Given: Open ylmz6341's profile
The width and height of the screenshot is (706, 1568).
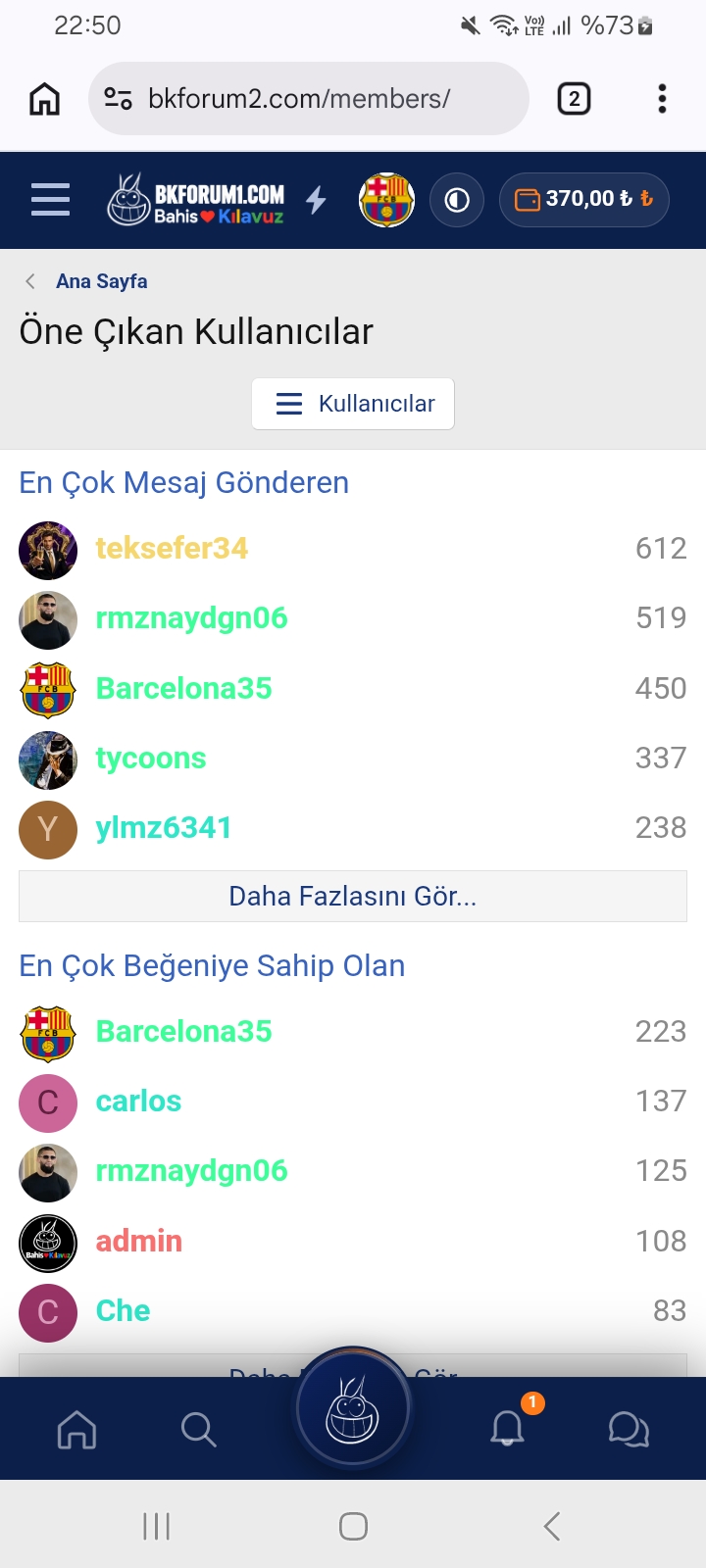Looking at the screenshot, I should [164, 827].
